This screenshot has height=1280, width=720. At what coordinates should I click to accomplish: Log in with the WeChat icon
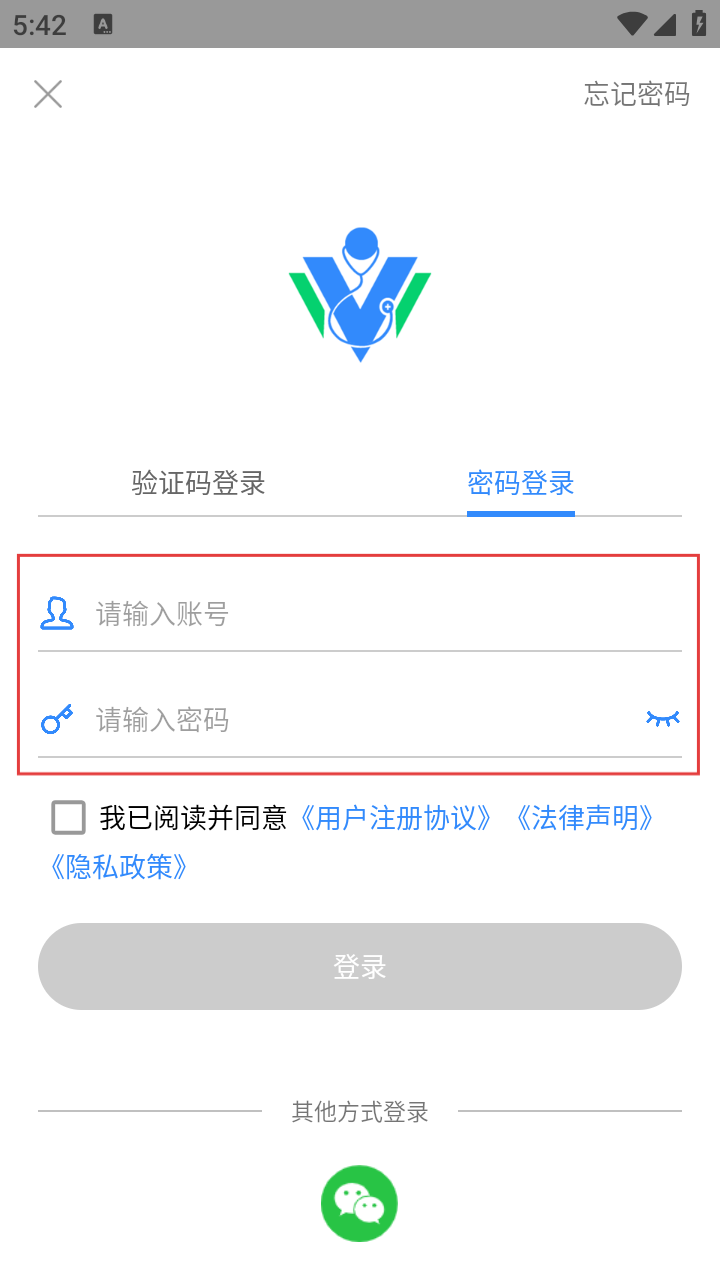tap(359, 1203)
